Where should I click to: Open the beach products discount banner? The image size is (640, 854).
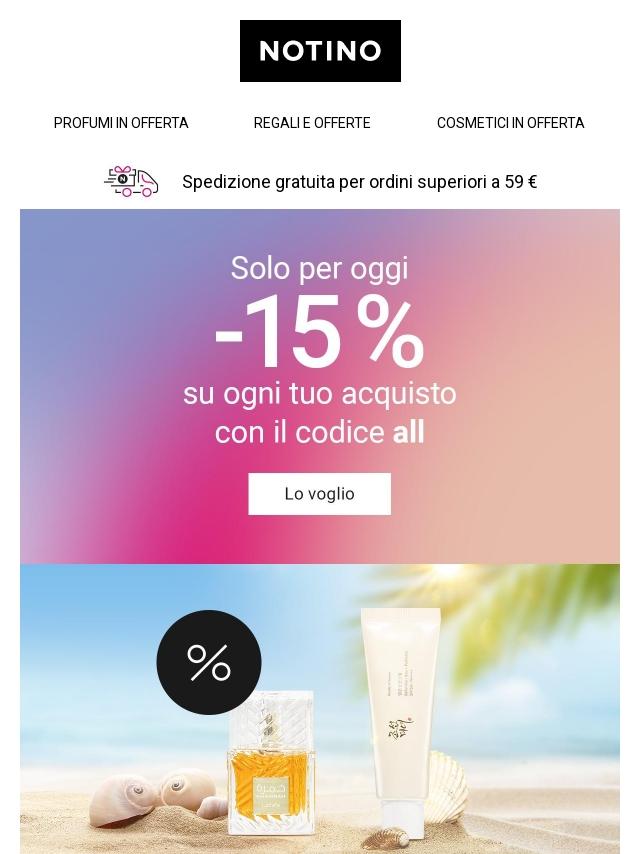[x=320, y=708]
